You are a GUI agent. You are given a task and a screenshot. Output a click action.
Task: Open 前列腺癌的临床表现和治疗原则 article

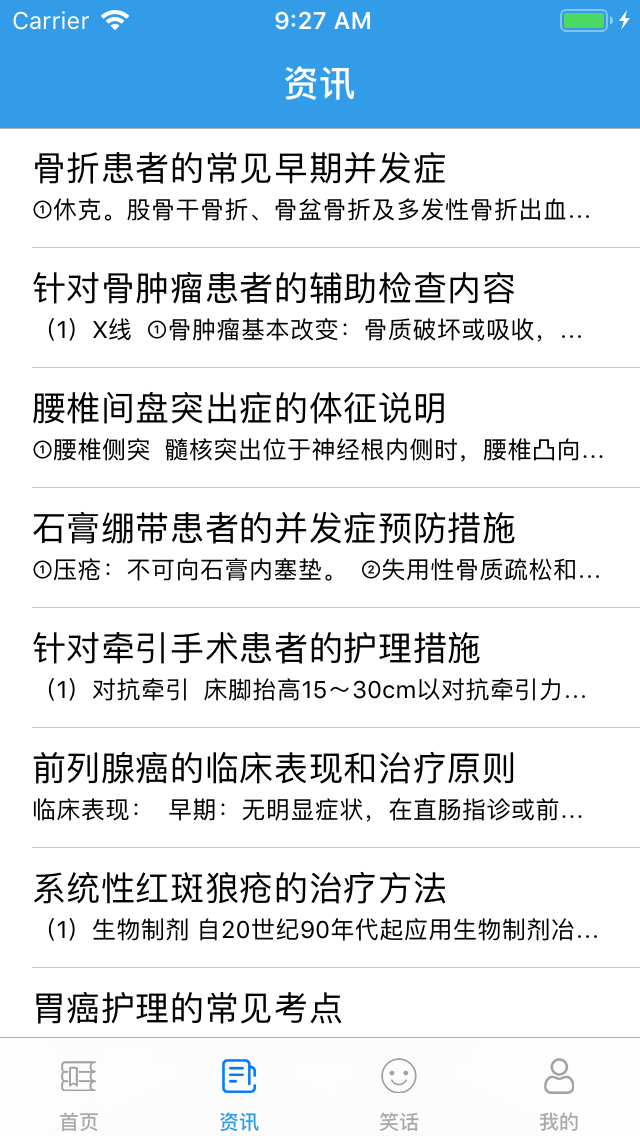pyautogui.click(x=320, y=788)
